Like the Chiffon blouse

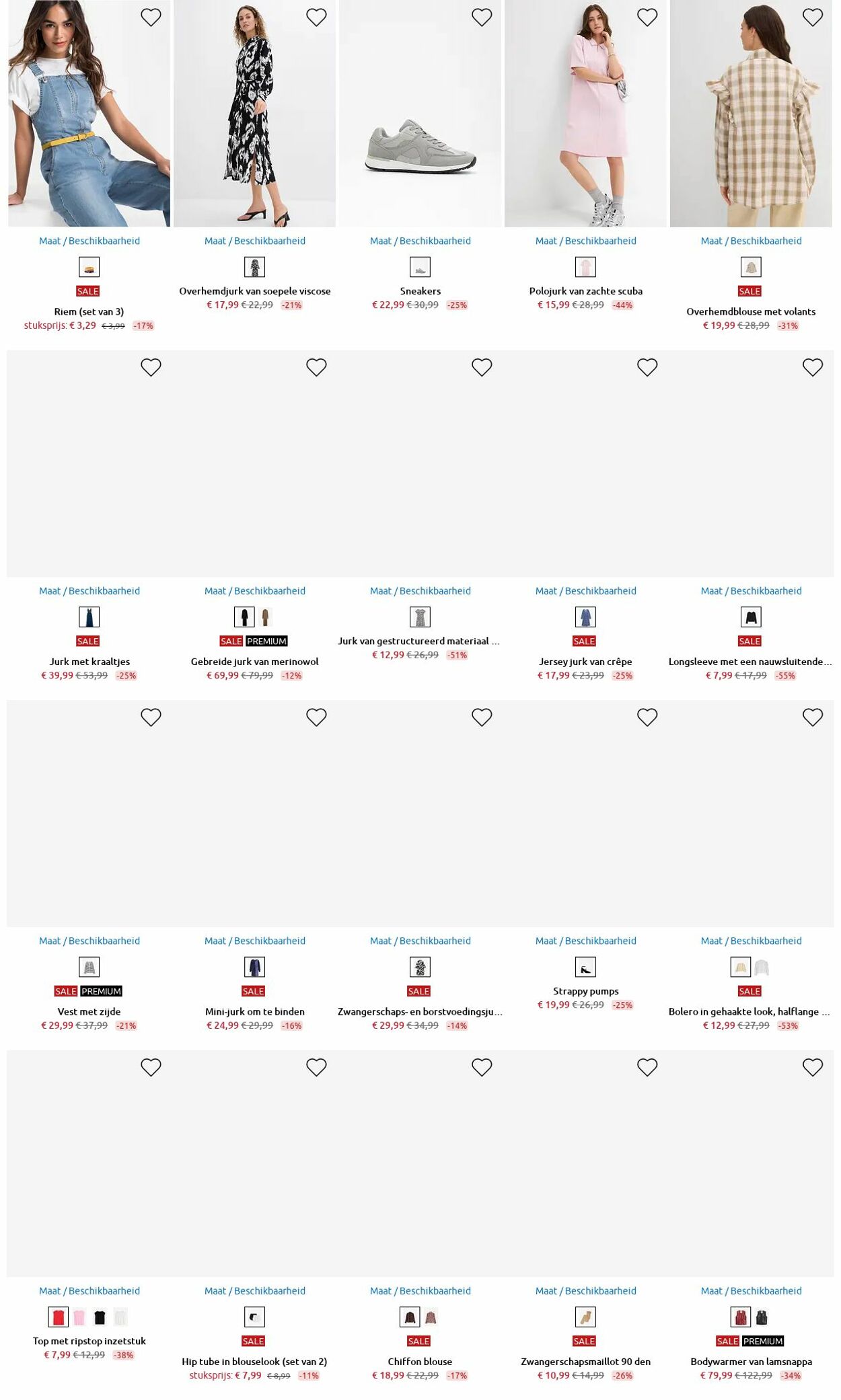click(x=482, y=1067)
